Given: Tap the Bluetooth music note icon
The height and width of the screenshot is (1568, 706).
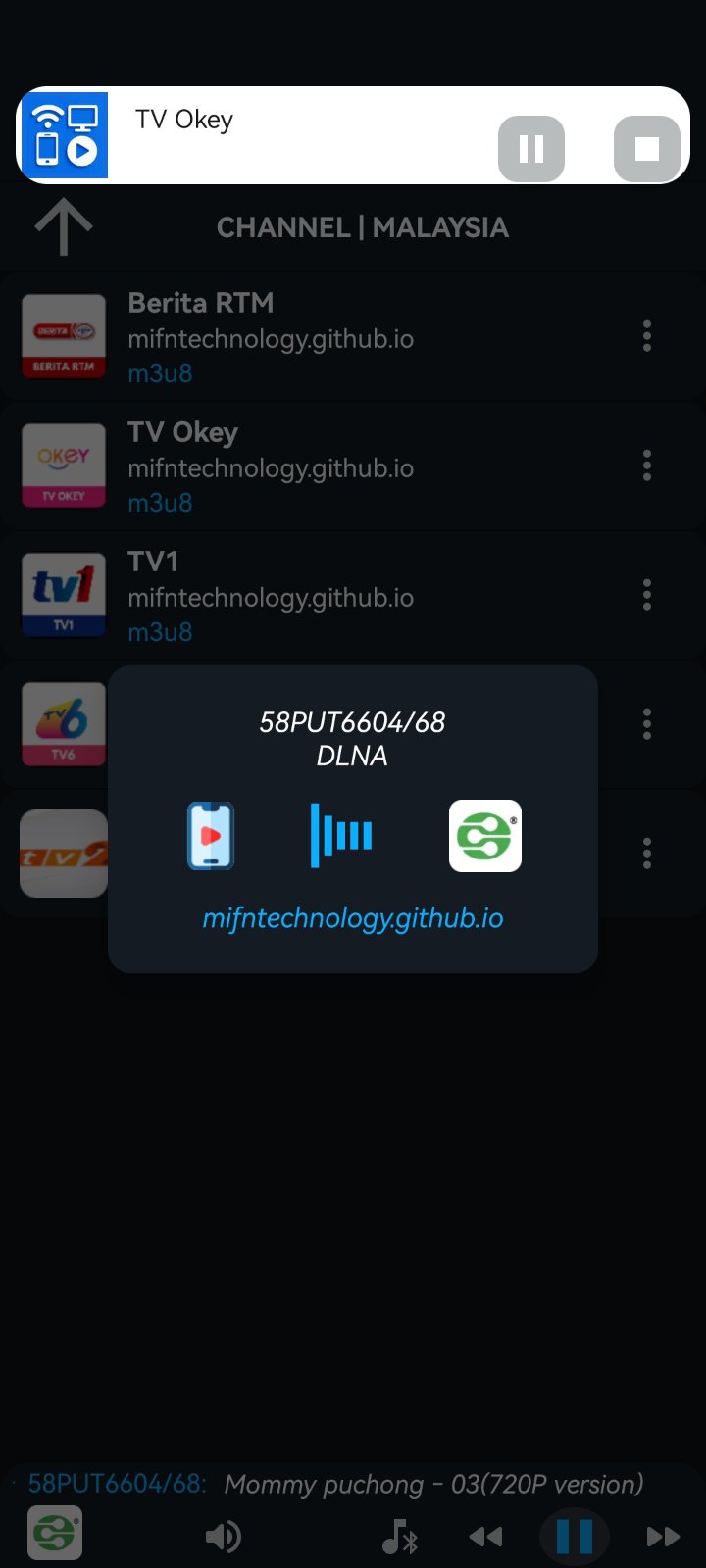Looking at the screenshot, I should 400,1537.
